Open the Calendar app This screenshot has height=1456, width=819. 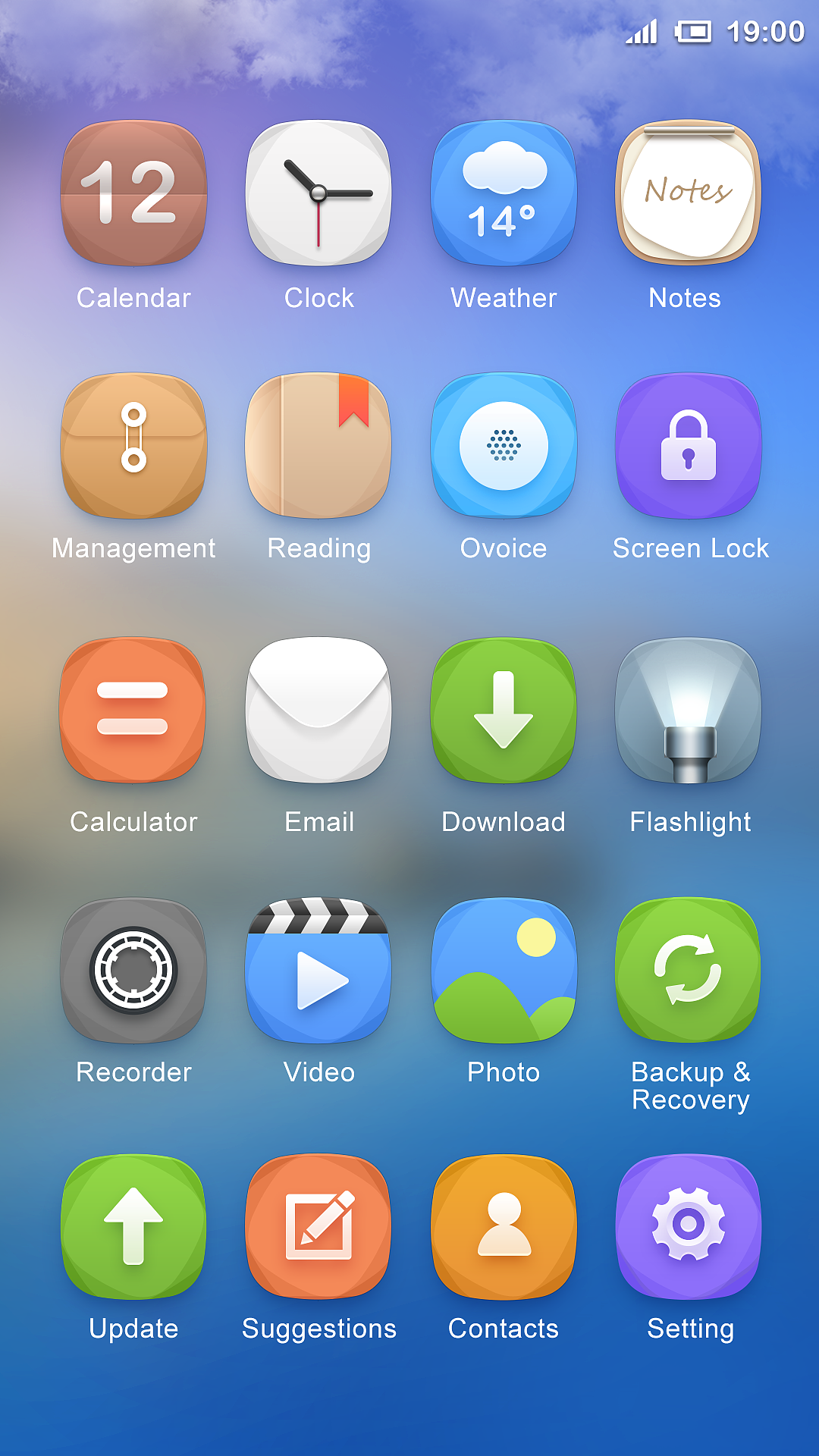coord(133,193)
